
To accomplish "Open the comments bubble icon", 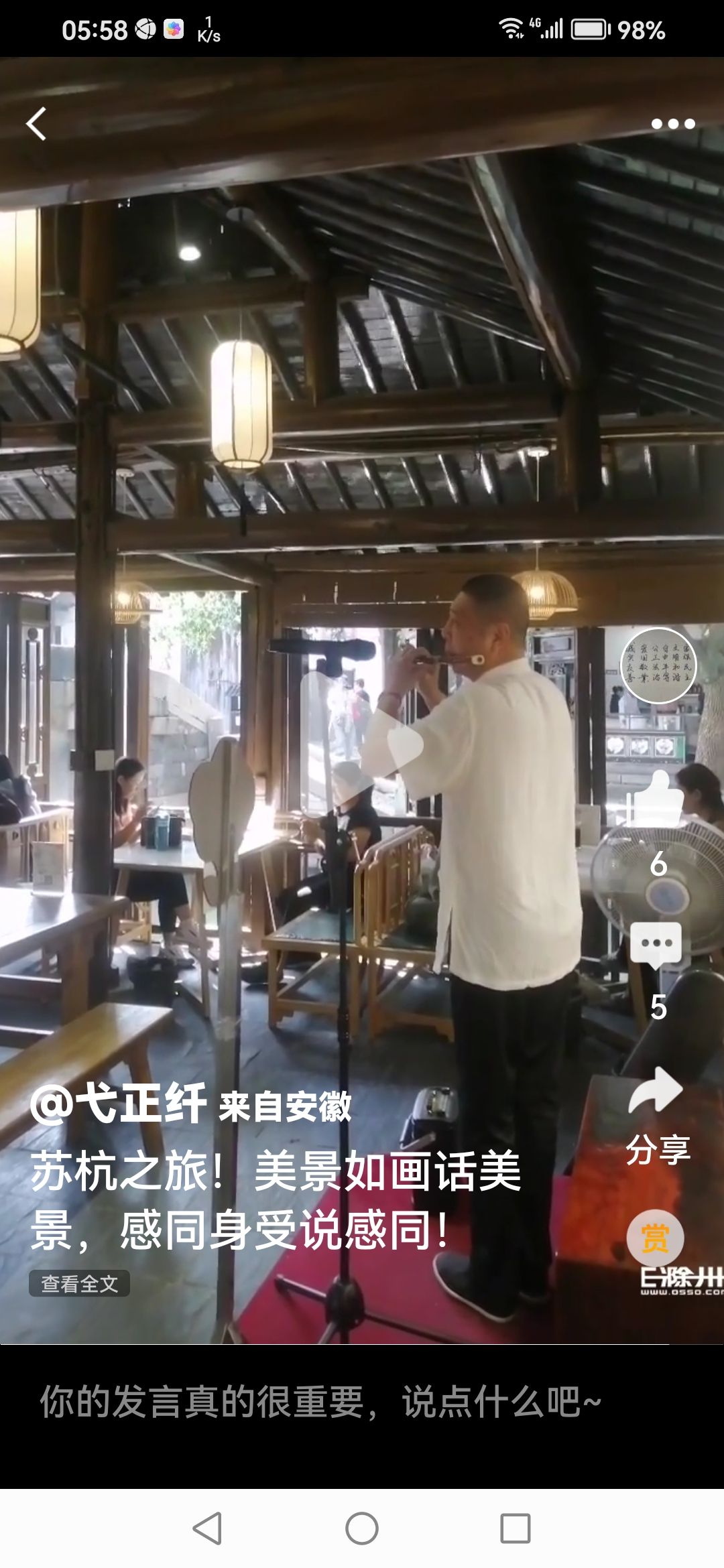I will pos(656,944).
